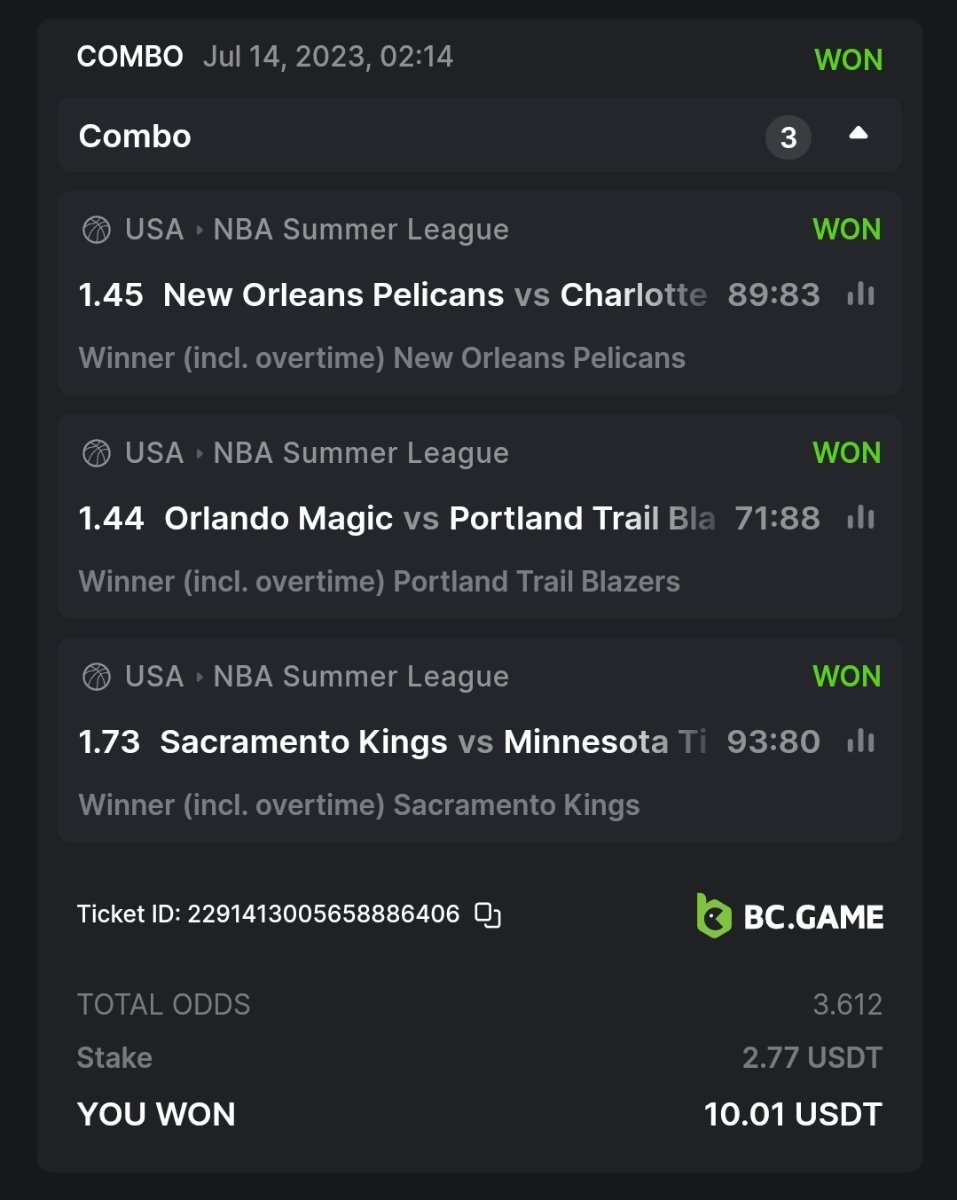
Task: Copy the Ticket ID
Action: (487, 914)
